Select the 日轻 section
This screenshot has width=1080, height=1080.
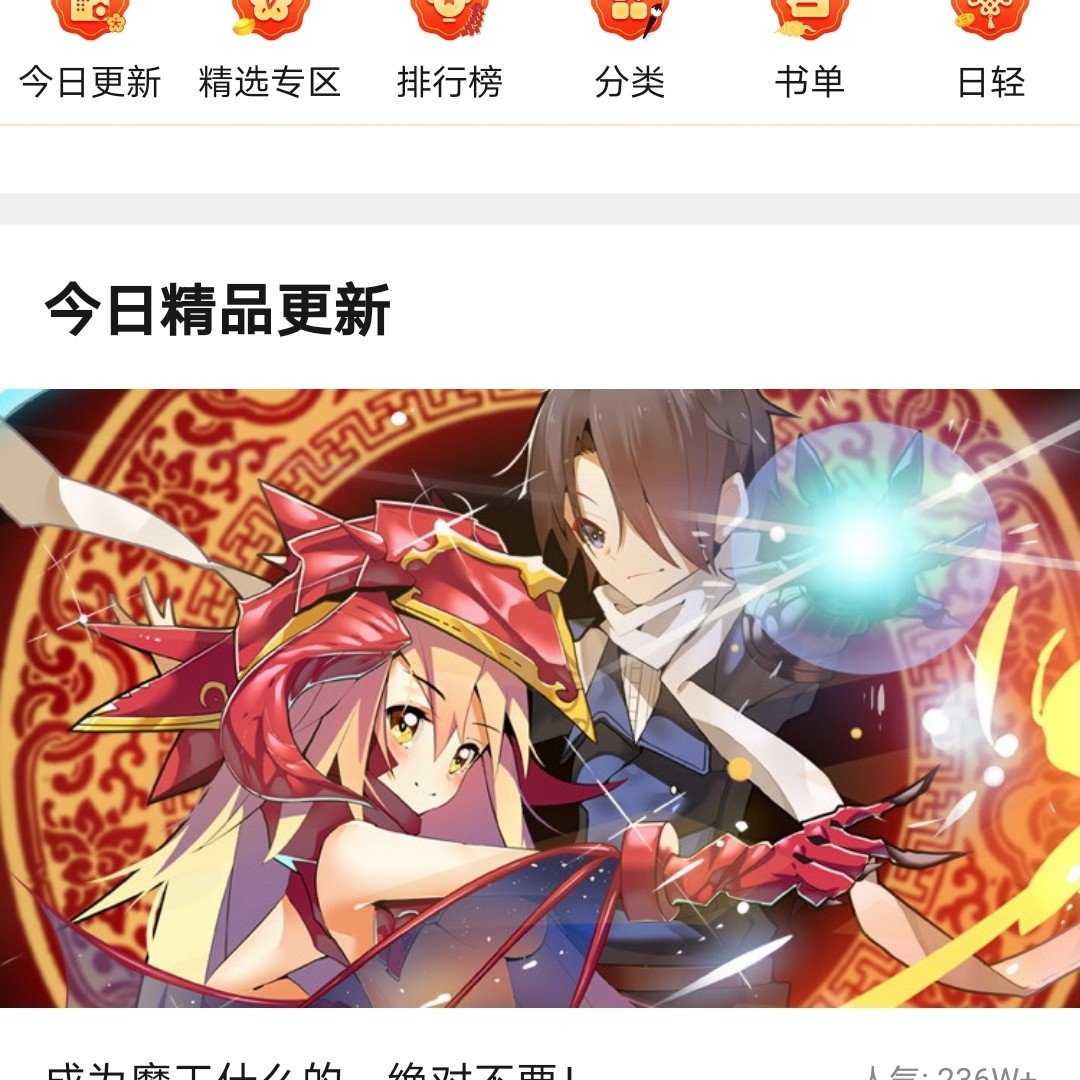tap(990, 50)
